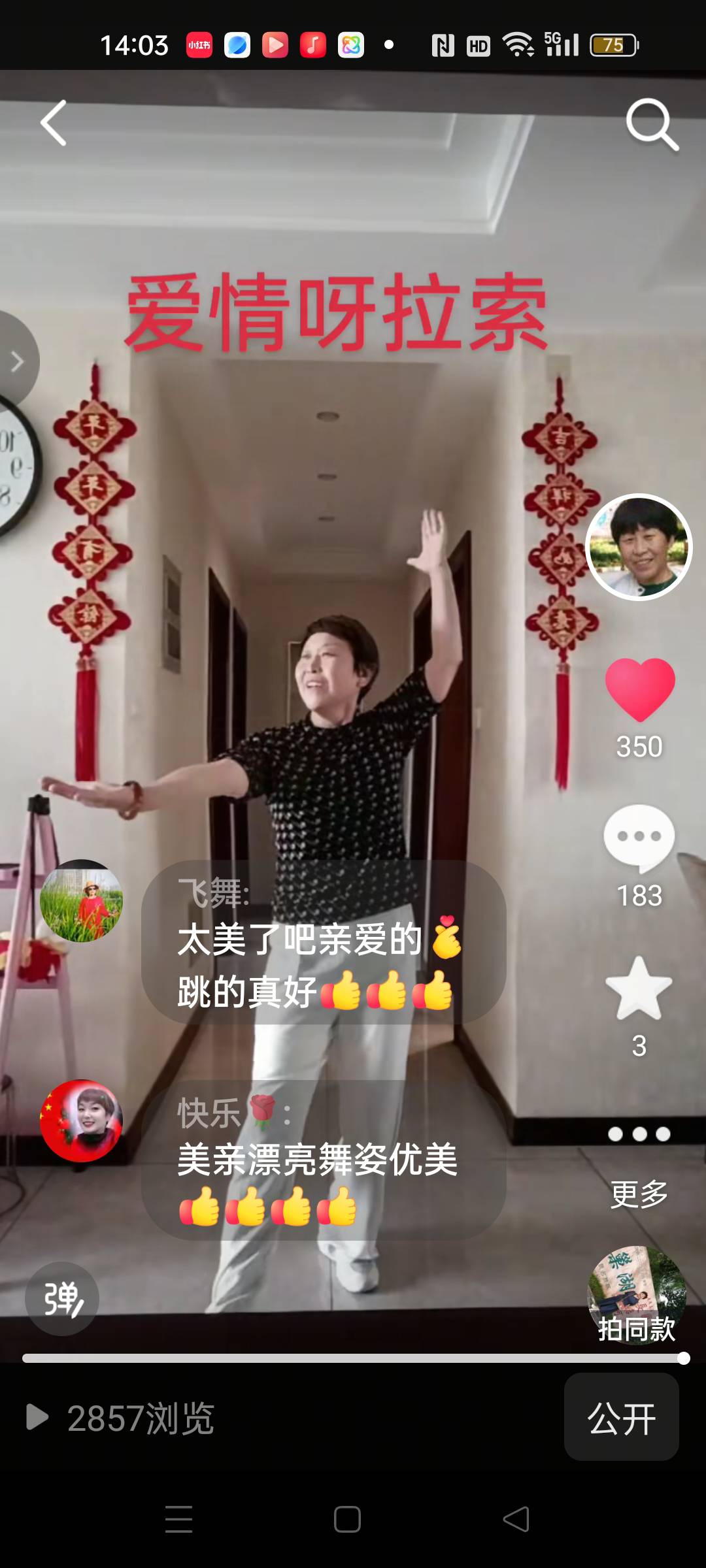Screen dimensions: 706x1568
Task: View the comment by 快乐
Action: 324,1160
